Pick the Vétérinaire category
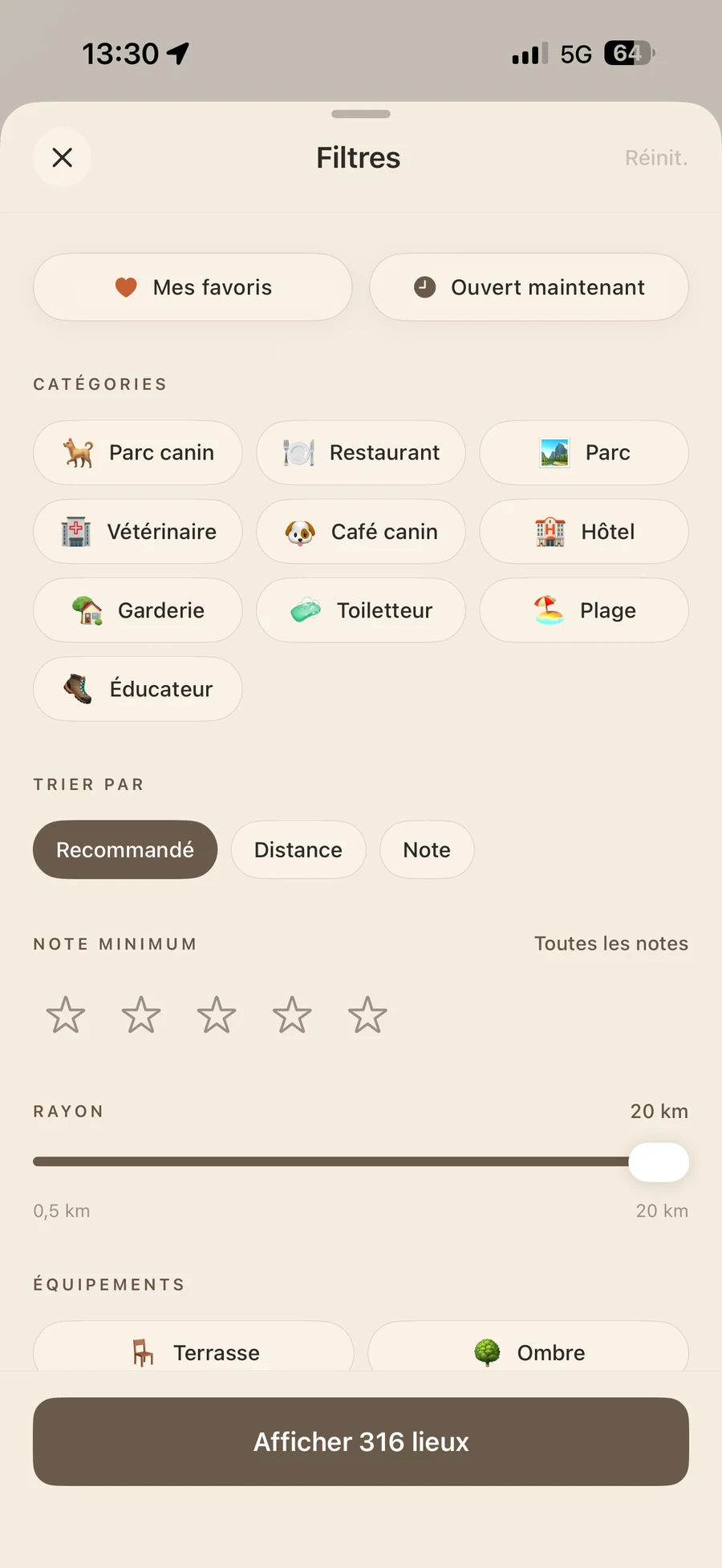Viewport: 722px width, 1568px height. 137,531
